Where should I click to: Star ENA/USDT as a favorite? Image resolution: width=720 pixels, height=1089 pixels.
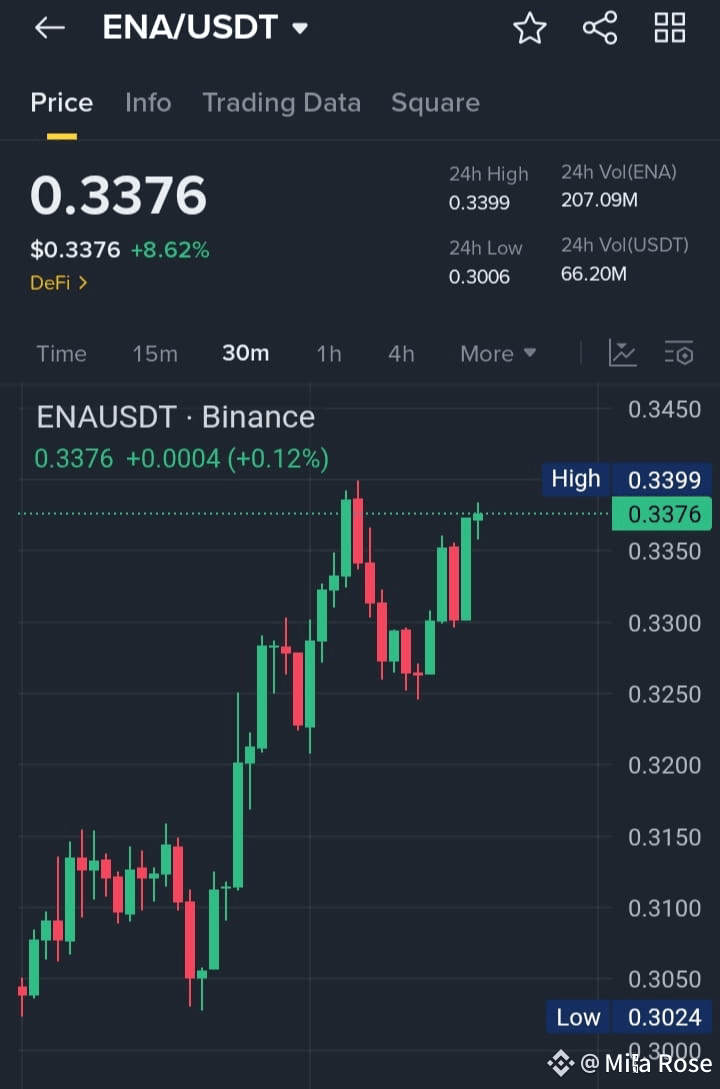tap(529, 27)
